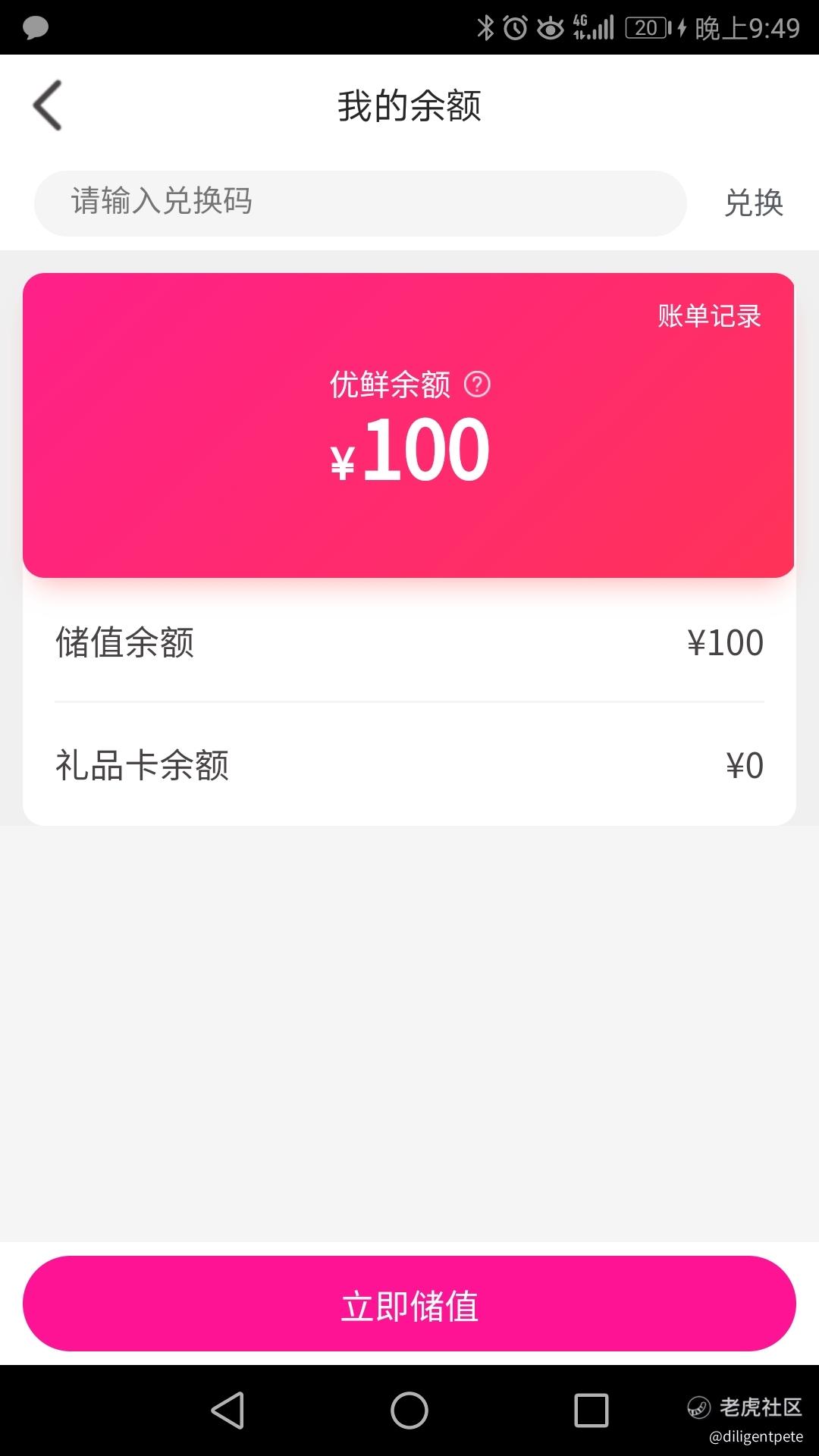Tap the system home button
819x1456 pixels.
tap(409, 1410)
